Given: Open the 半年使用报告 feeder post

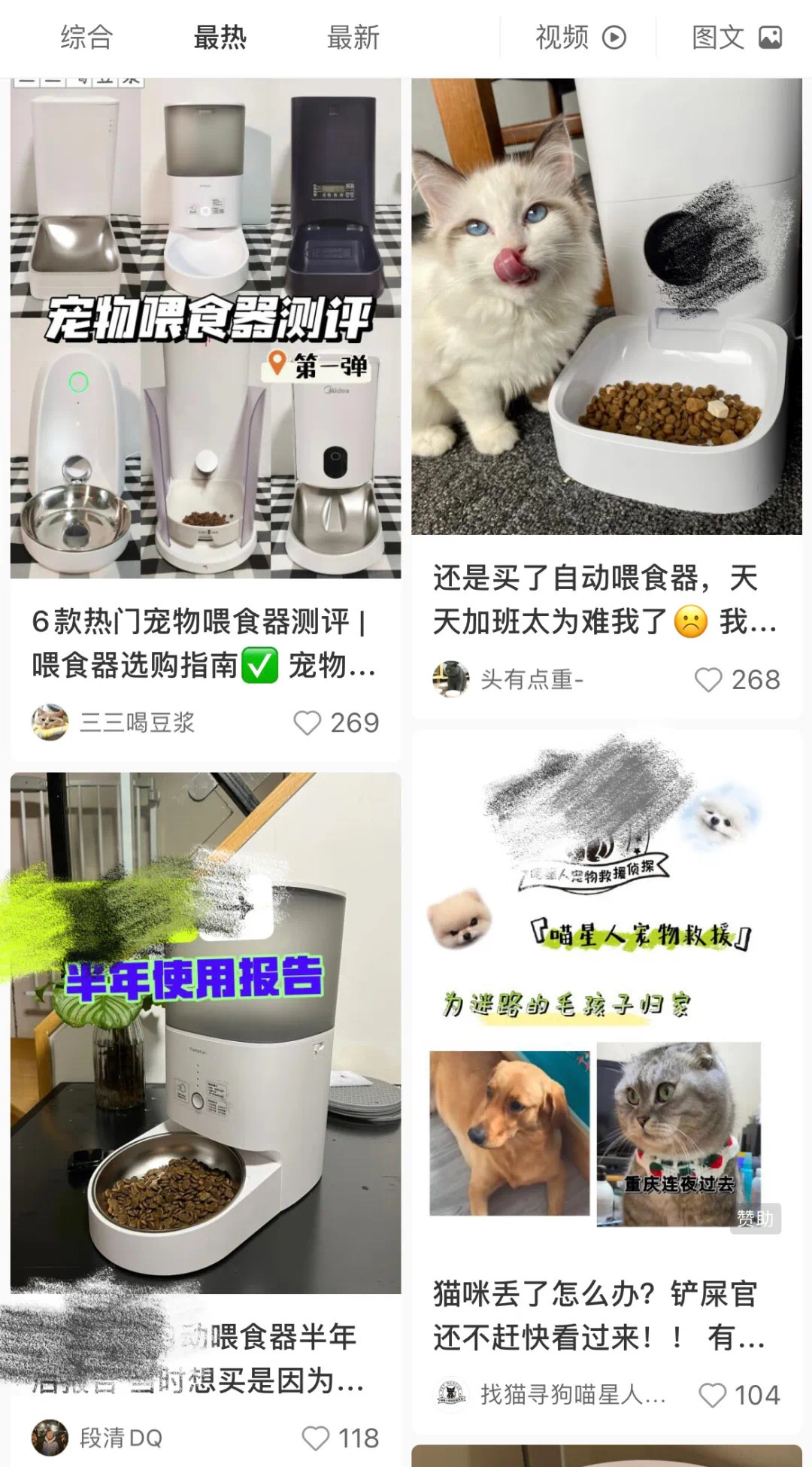Looking at the screenshot, I should pos(205,1032).
